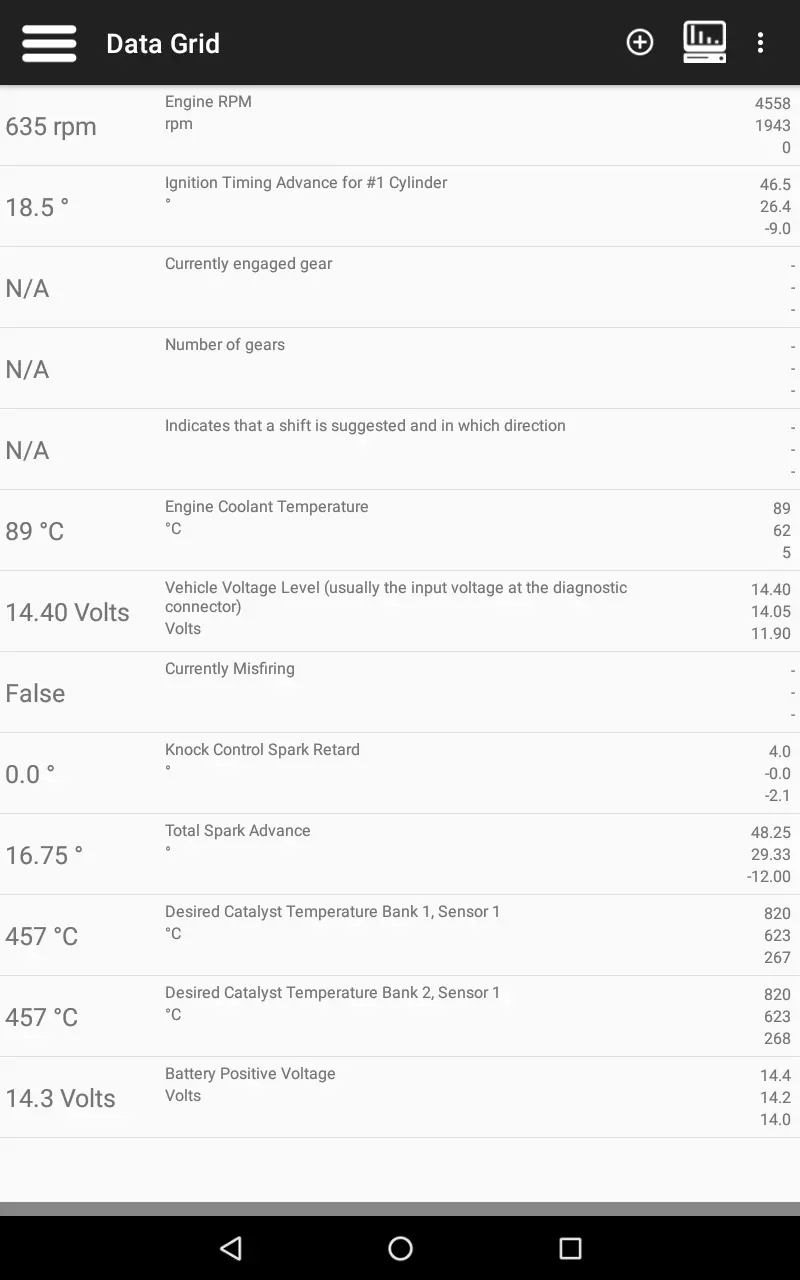Select the Battery Positive Voltage row
Image resolution: width=800 pixels, height=1280 pixels.
(400, 1097)
